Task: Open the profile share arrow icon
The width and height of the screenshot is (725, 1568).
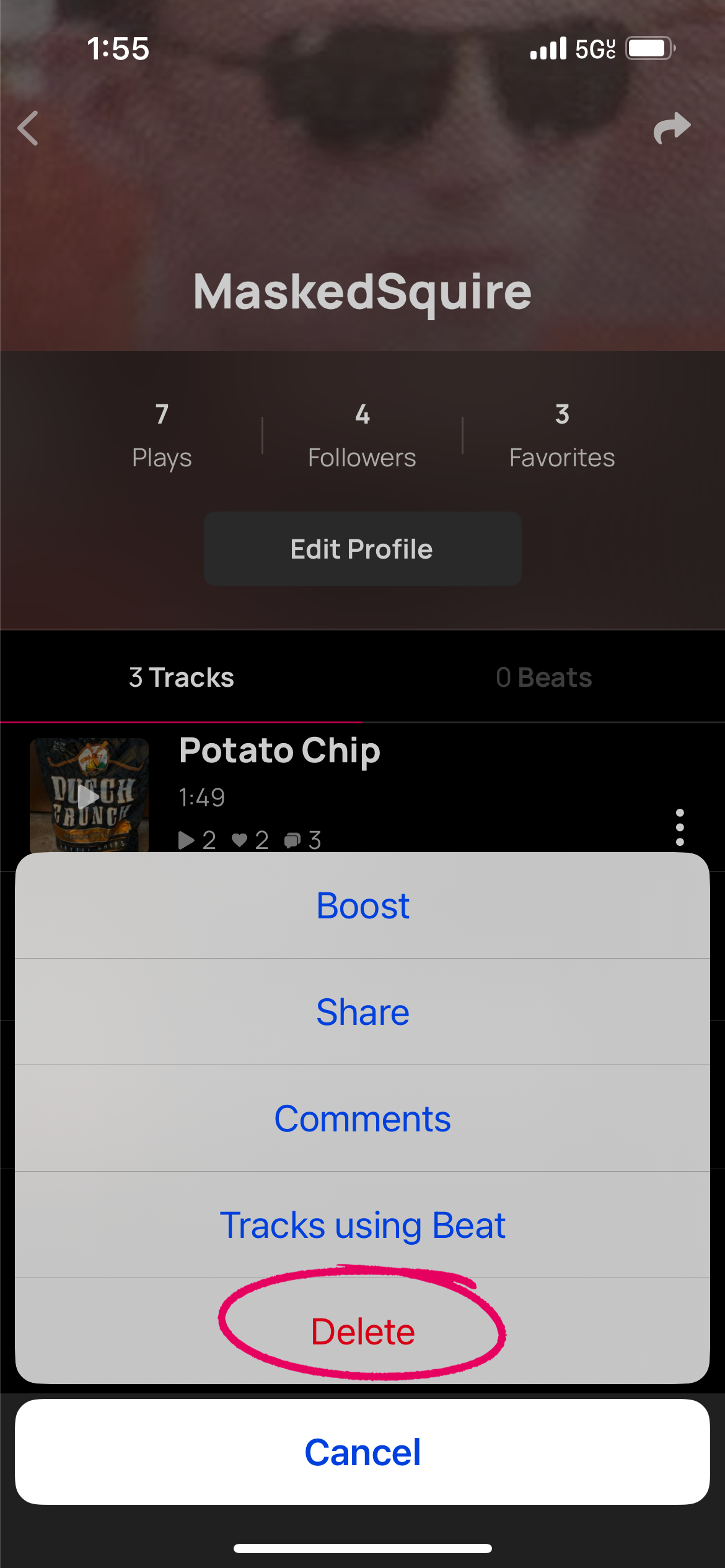Action: 671,127
